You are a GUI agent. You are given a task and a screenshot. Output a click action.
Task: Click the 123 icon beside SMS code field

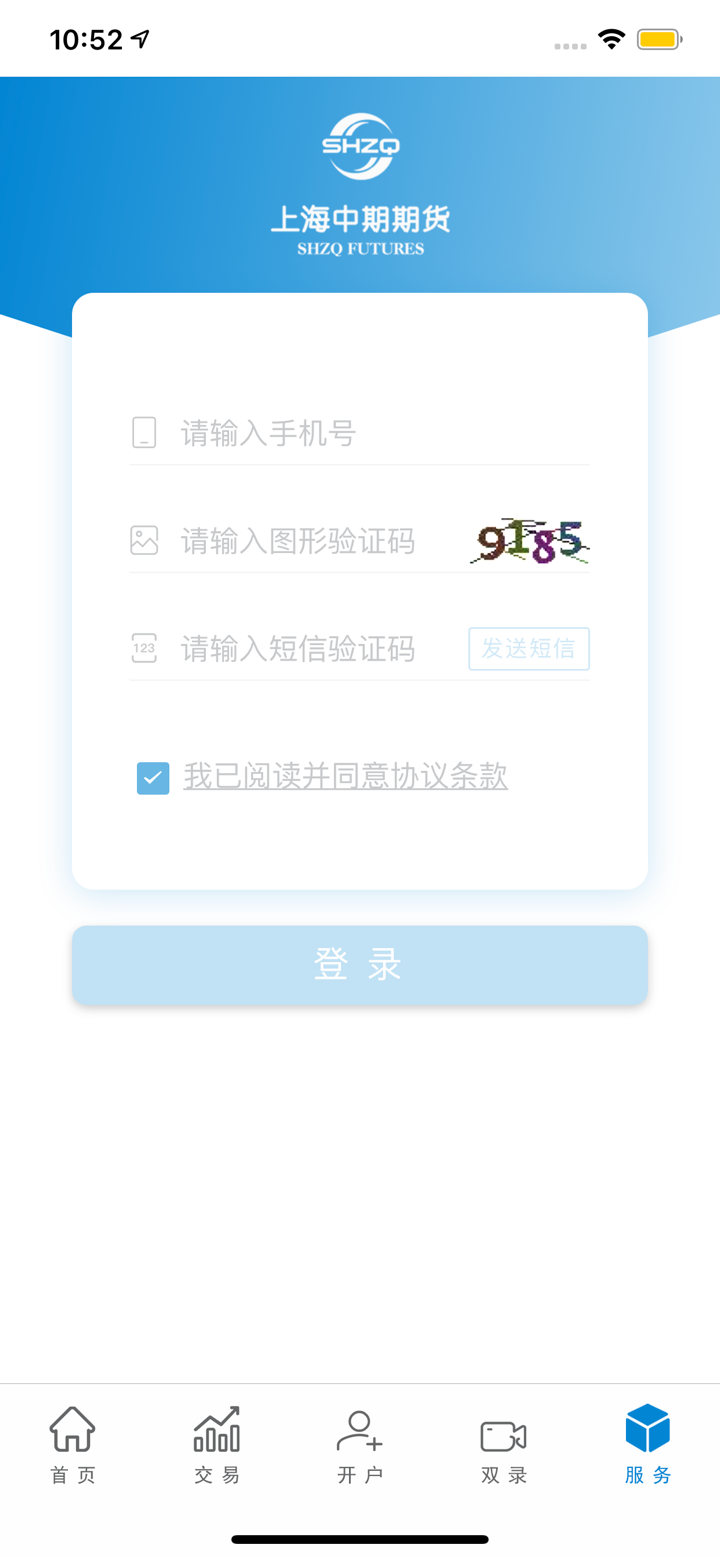point(144,649)
